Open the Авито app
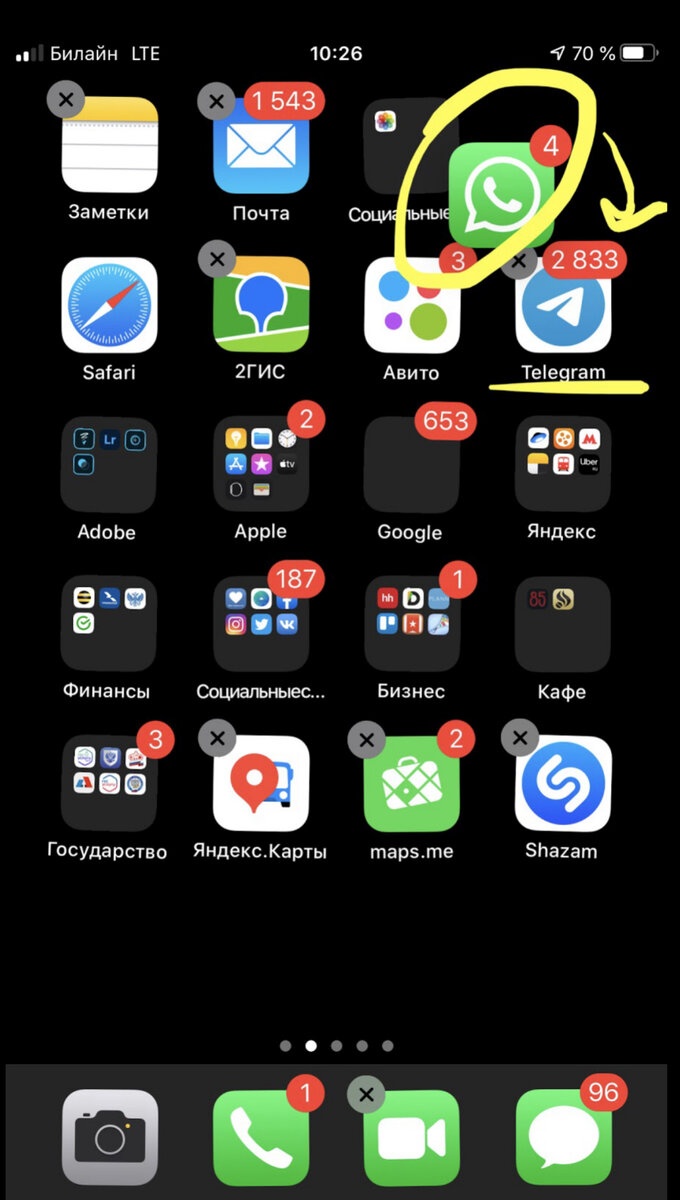Viewport: 680px width, 1200px height. point(412,305)
